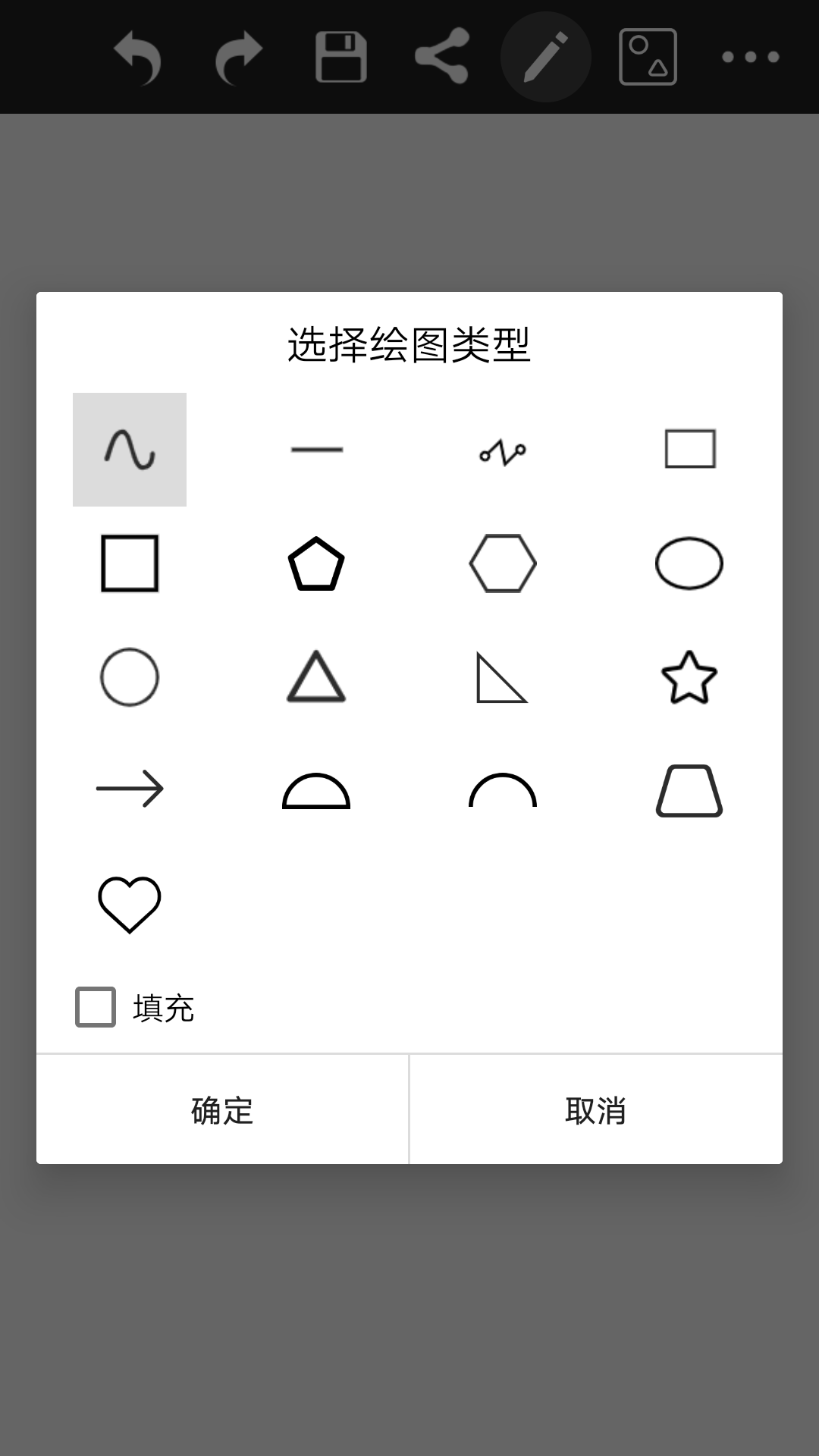Select the straight line drawing type
Image resolution: width=819 pixels, height=1456 pixels.
tap(316, 450)
